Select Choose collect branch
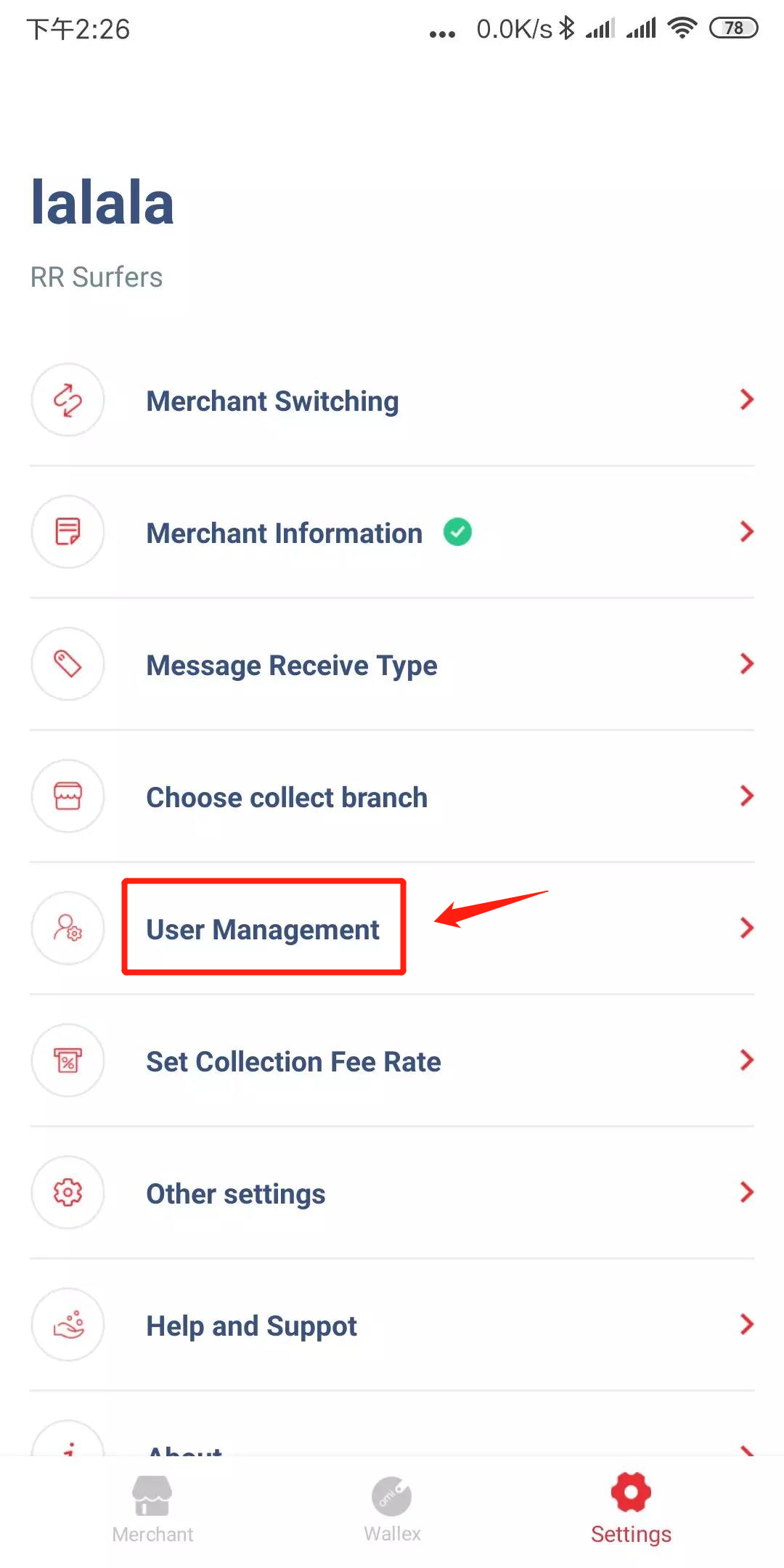The width and height of the screenshot is (784, 1568). click(392, 796)
